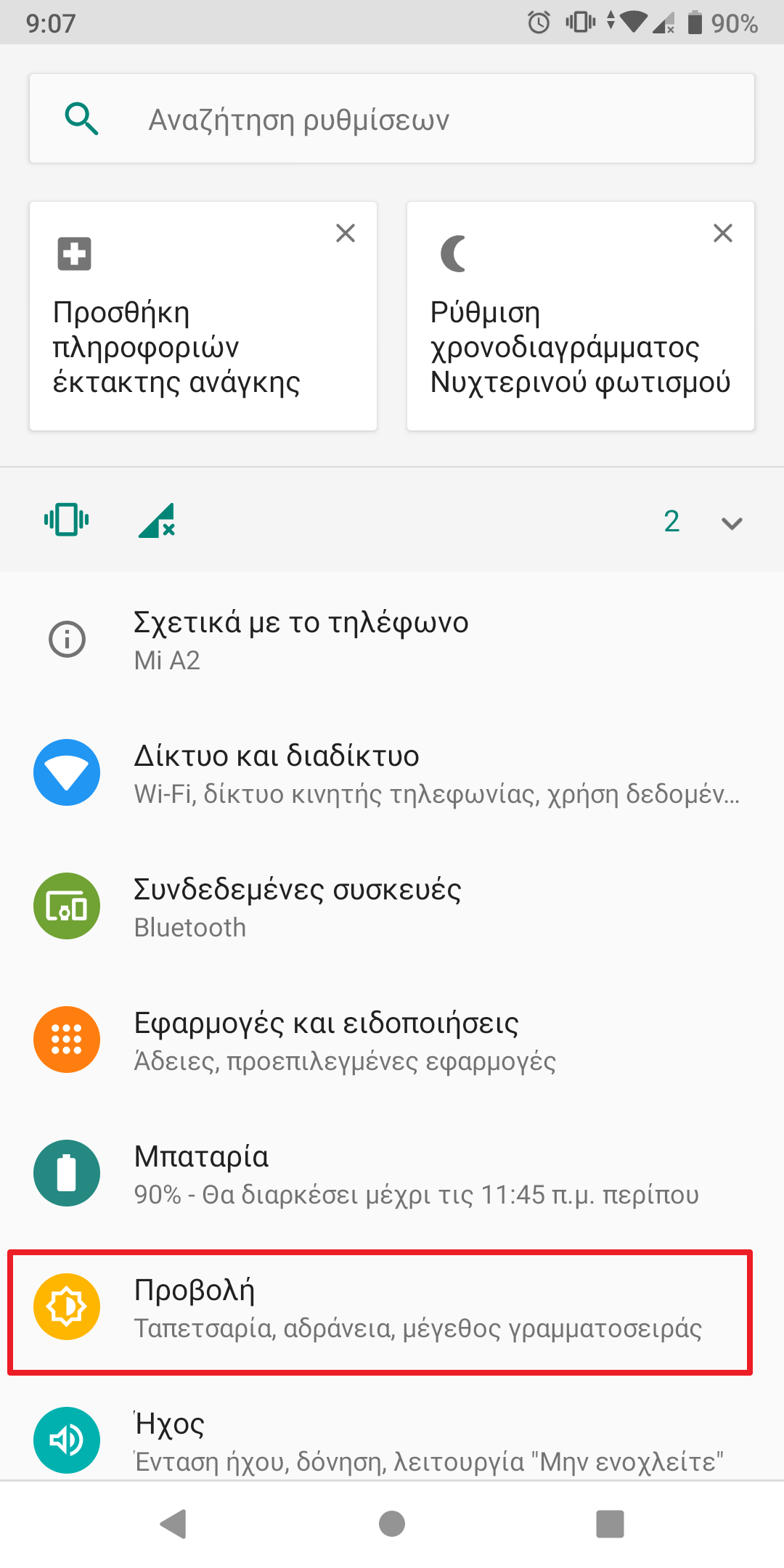Open the Εφαρμογές apps grid icon
This screenshot has width=784, height=1568.
67,1040
